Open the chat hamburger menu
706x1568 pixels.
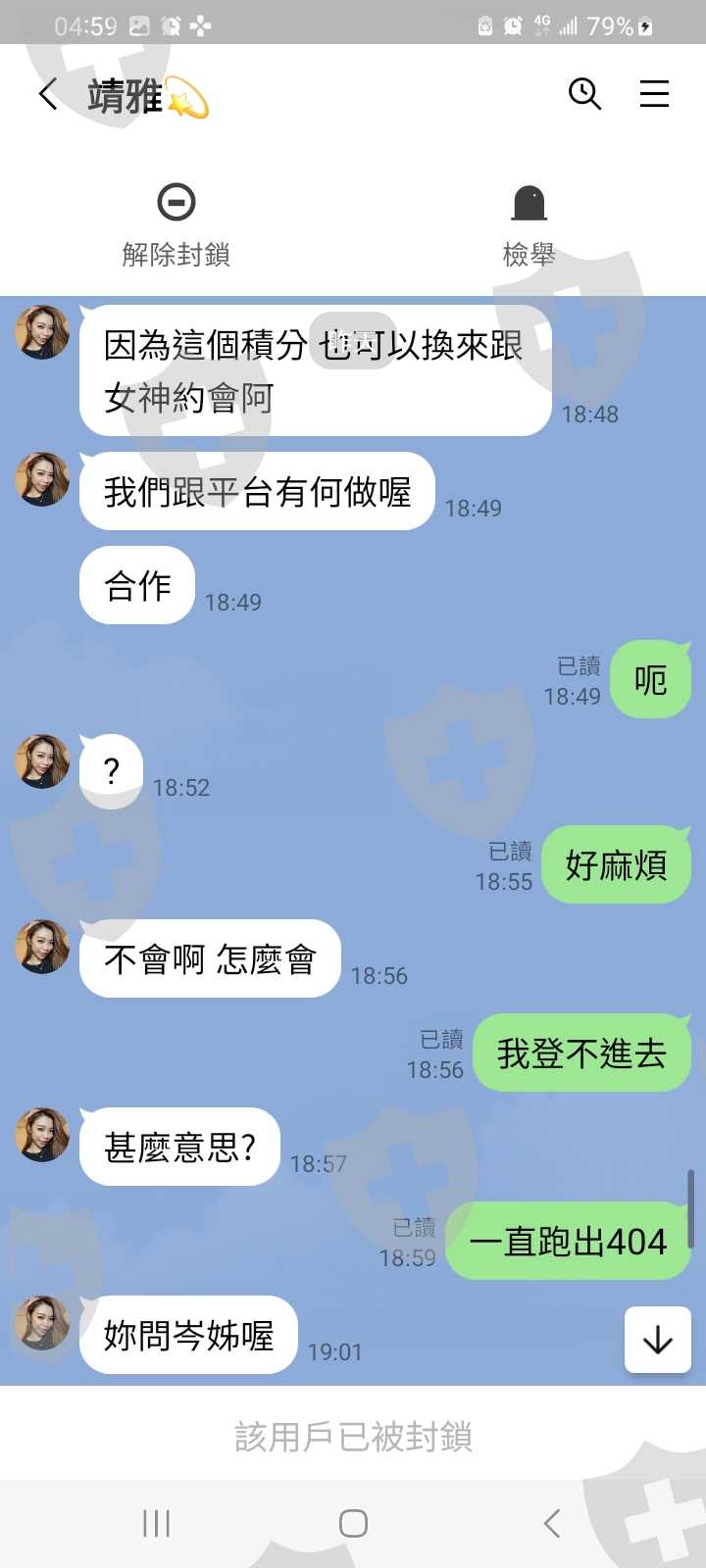[654, 94]
